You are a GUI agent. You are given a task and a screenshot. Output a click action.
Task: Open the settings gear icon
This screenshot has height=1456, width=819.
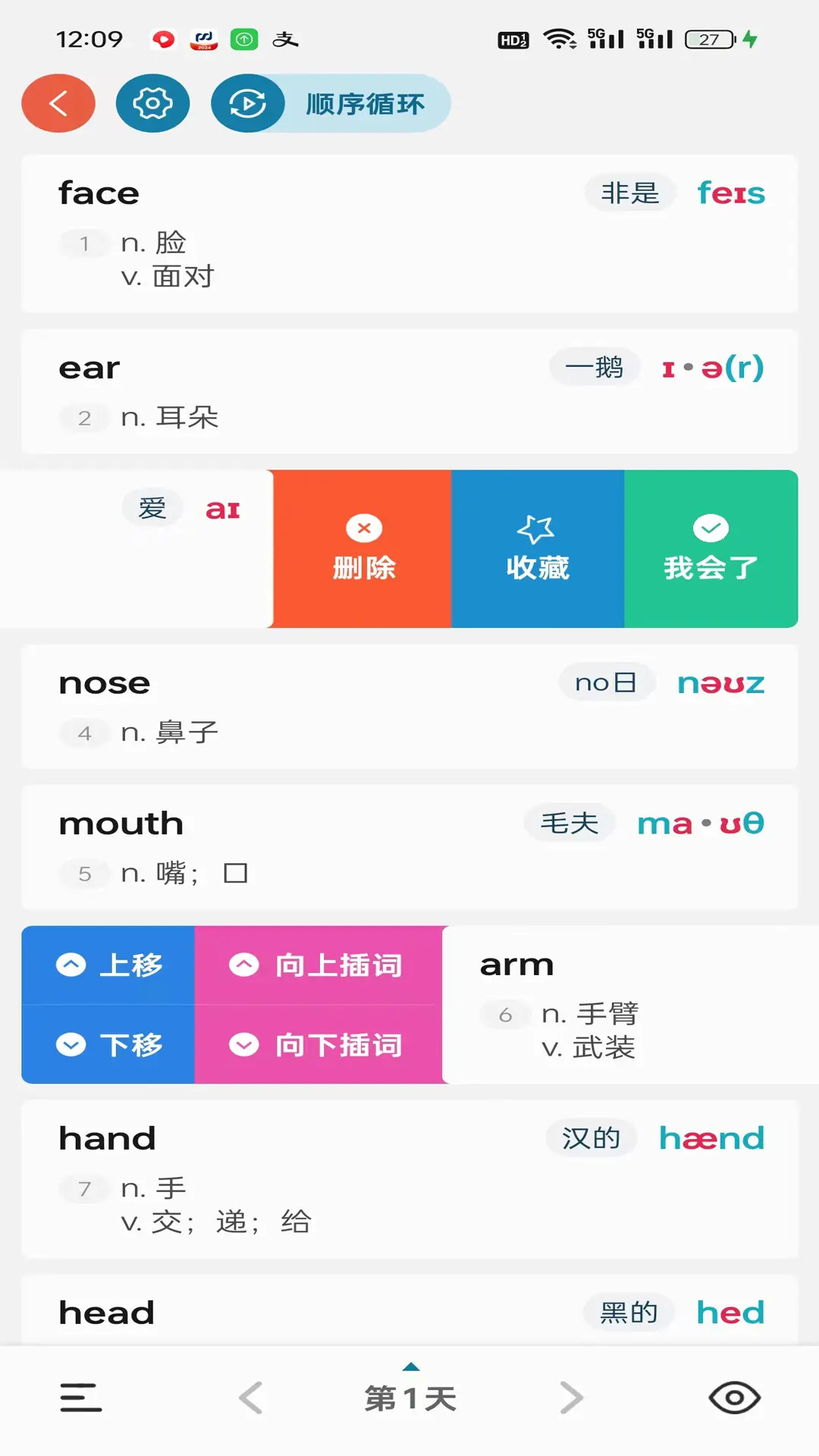(152, 103)
